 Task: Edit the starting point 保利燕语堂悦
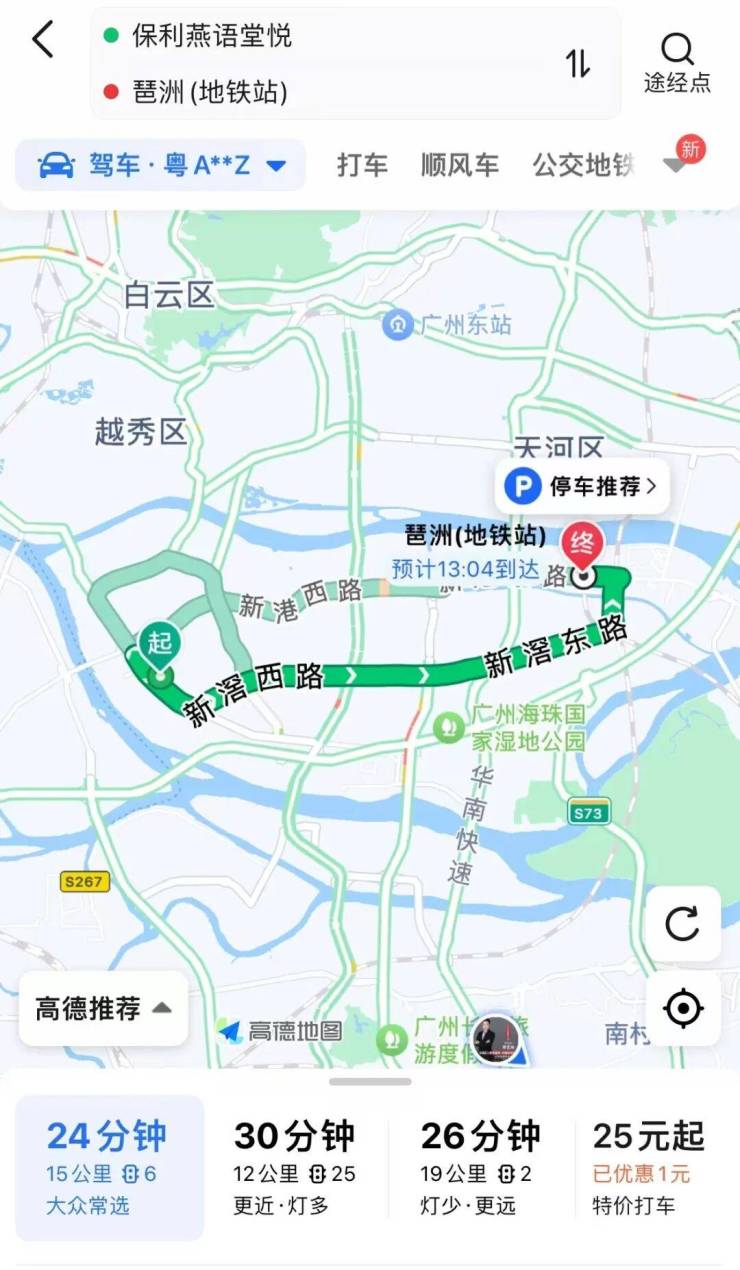pos(212,36)
